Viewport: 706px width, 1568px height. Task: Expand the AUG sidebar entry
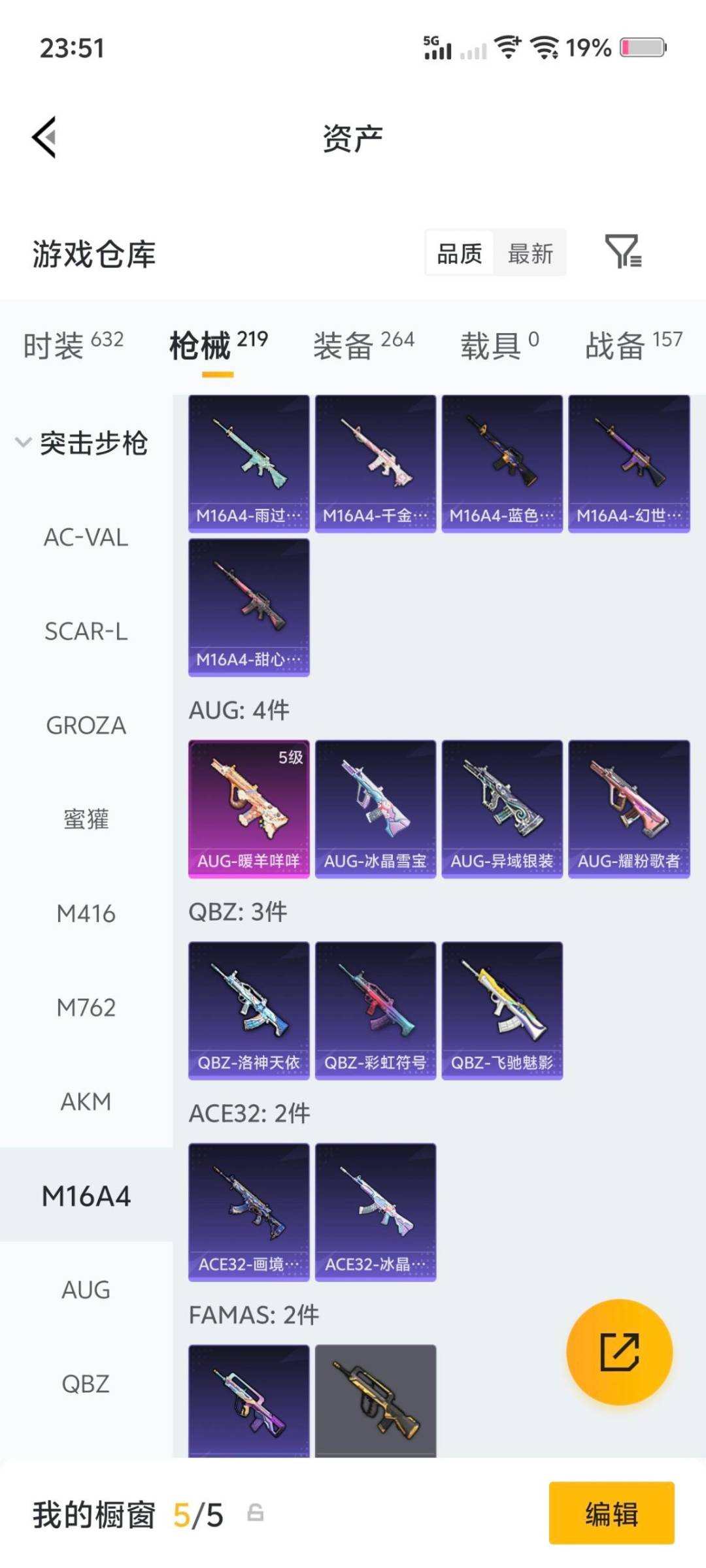point(85,1288)
